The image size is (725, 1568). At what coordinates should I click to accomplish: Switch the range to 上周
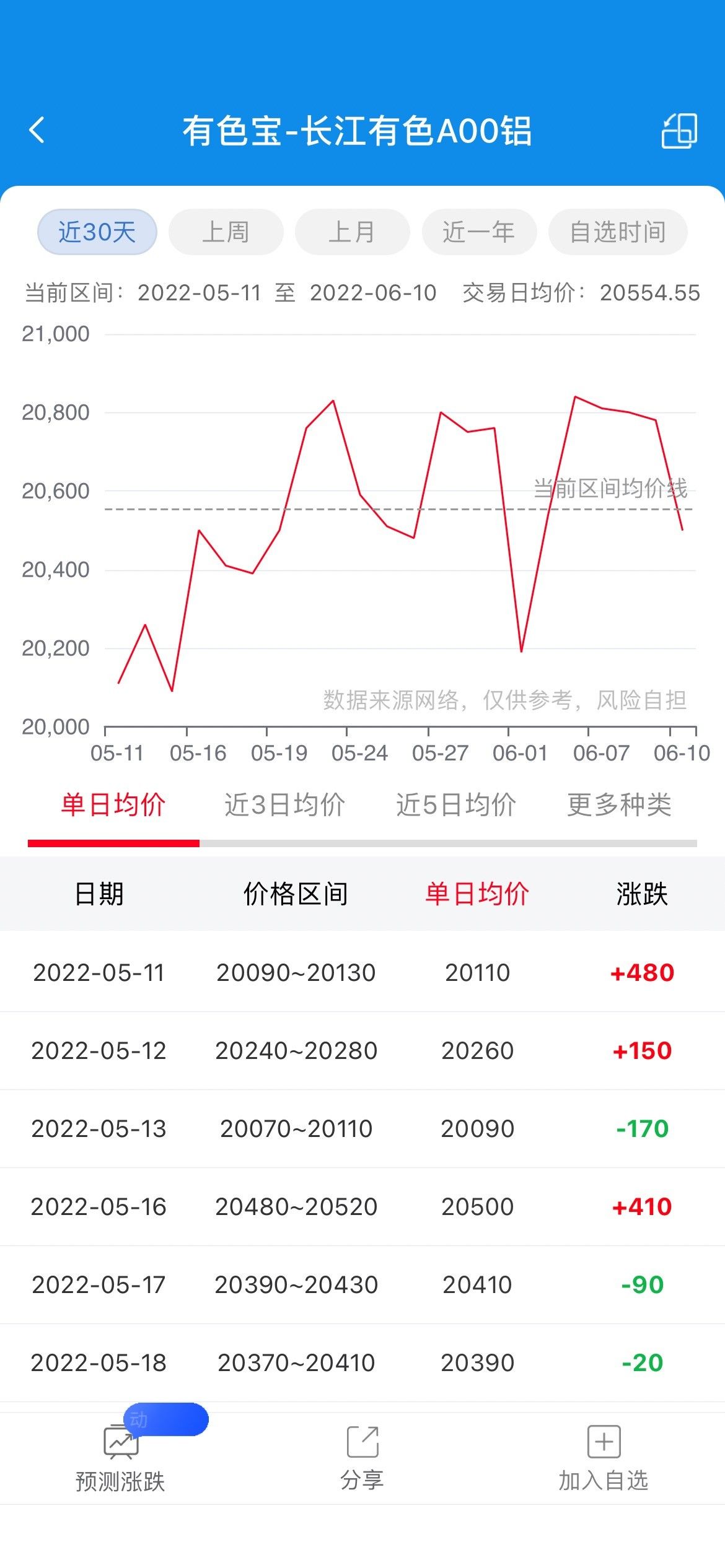point(226,232)
